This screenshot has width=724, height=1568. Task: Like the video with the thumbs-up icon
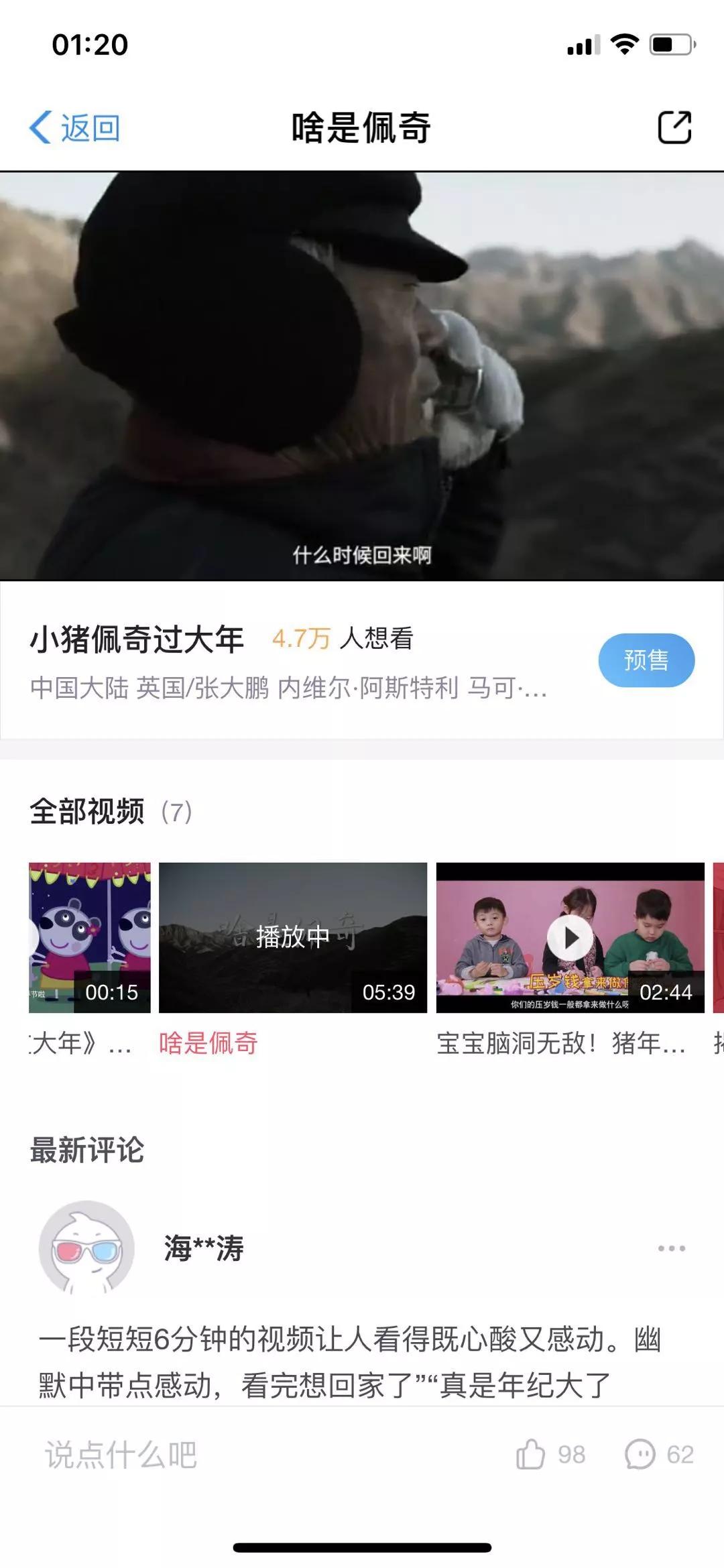coord(531,1455)
